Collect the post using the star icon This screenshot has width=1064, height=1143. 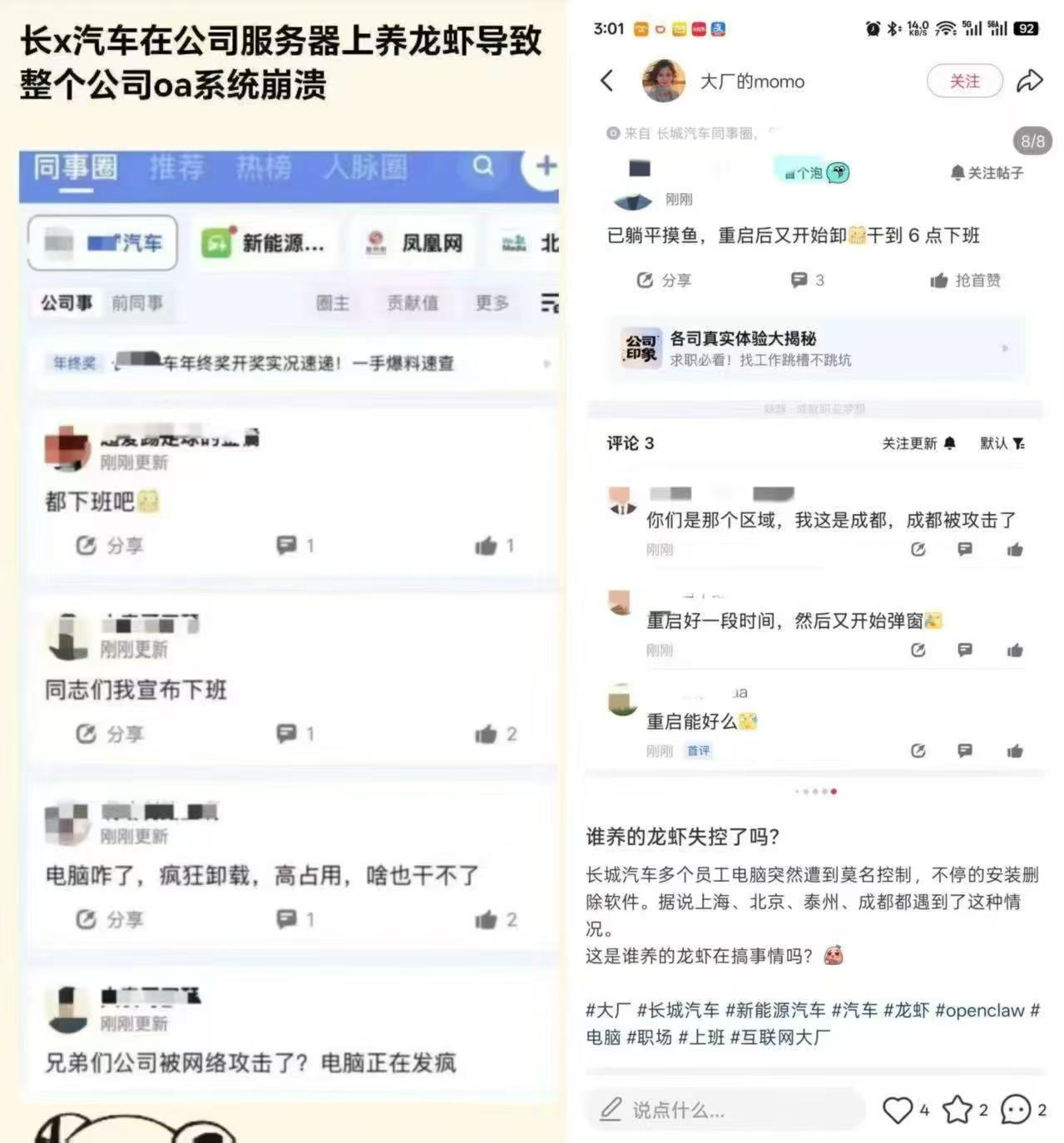tap(958, 1109)
